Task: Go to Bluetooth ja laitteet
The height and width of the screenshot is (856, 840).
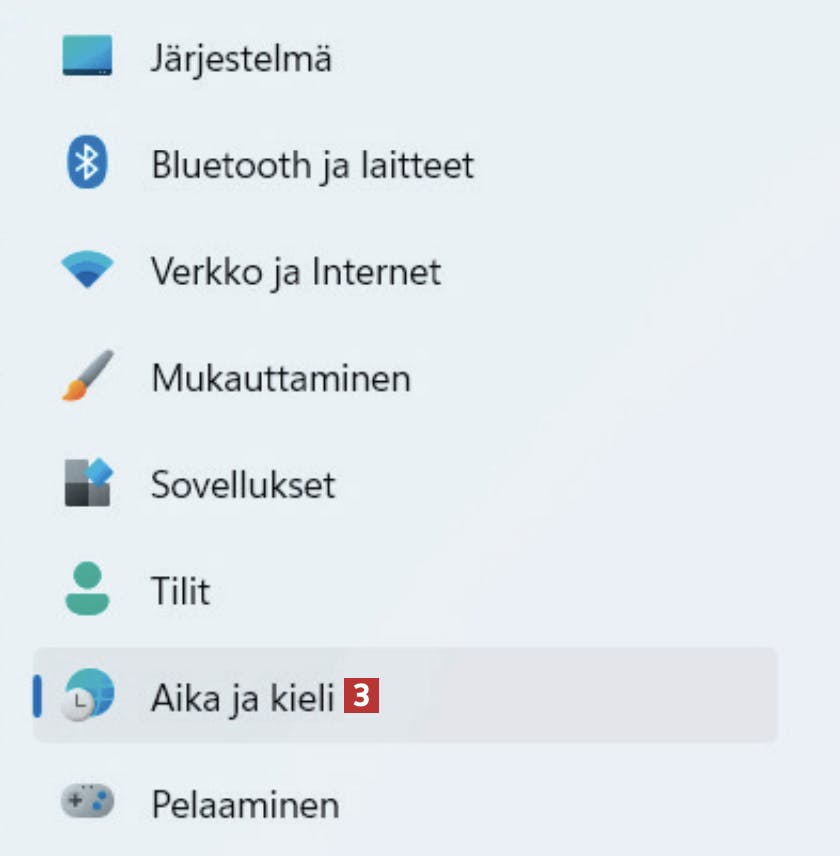Action: [311, 165]
